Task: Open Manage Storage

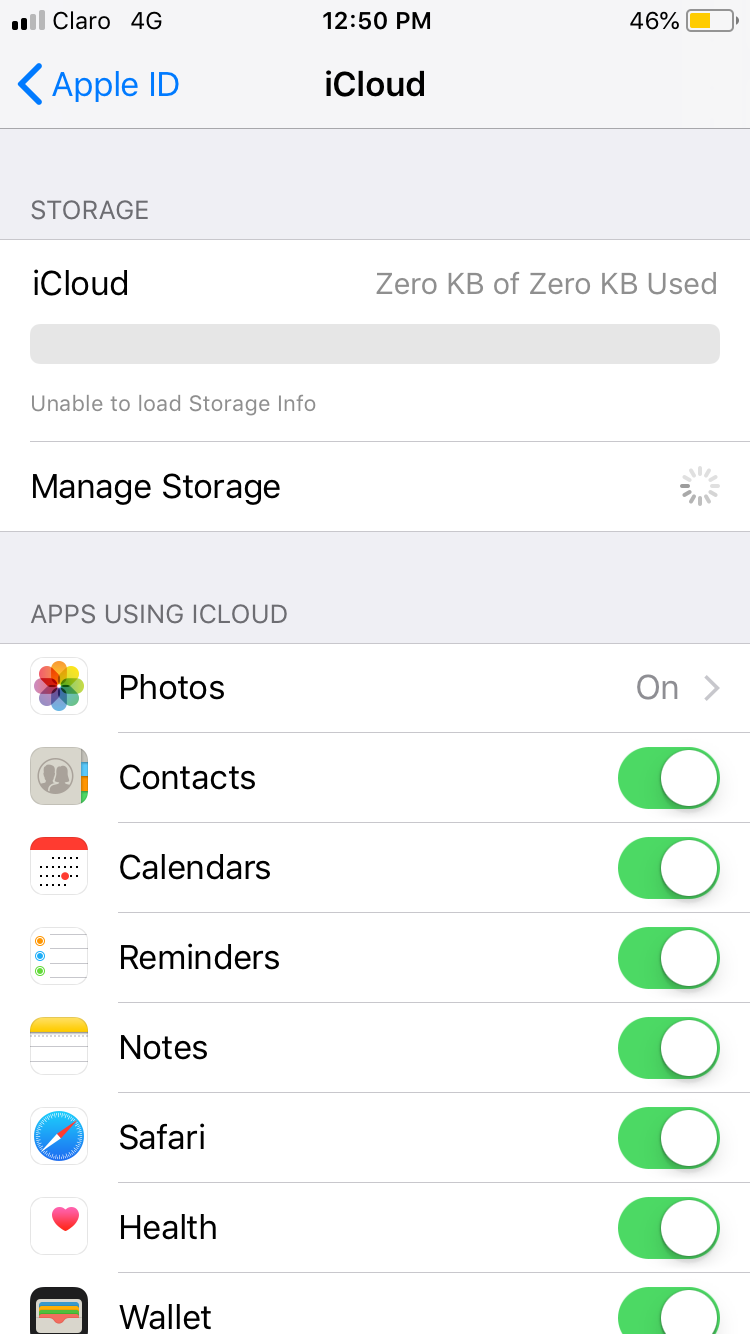Action: (x=375, y=487)
